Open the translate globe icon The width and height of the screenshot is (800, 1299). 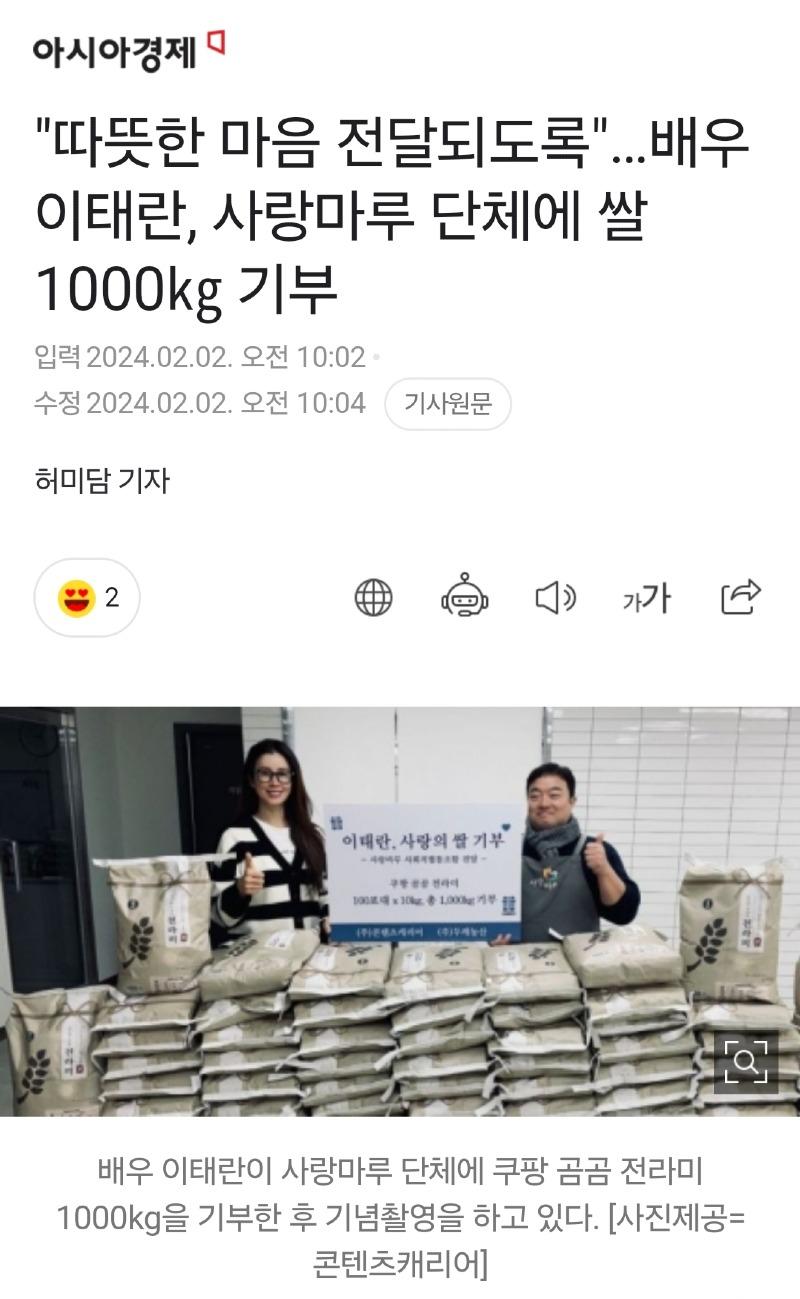pyautogui.click(x=373, y=598)
